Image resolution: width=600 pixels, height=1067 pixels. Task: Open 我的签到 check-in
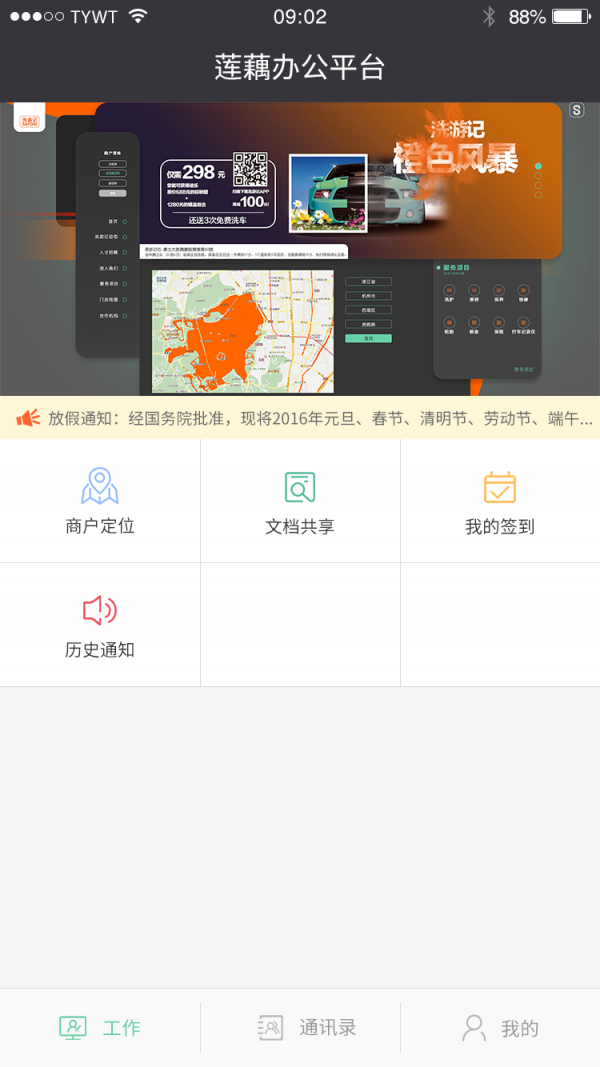[500, 501]
